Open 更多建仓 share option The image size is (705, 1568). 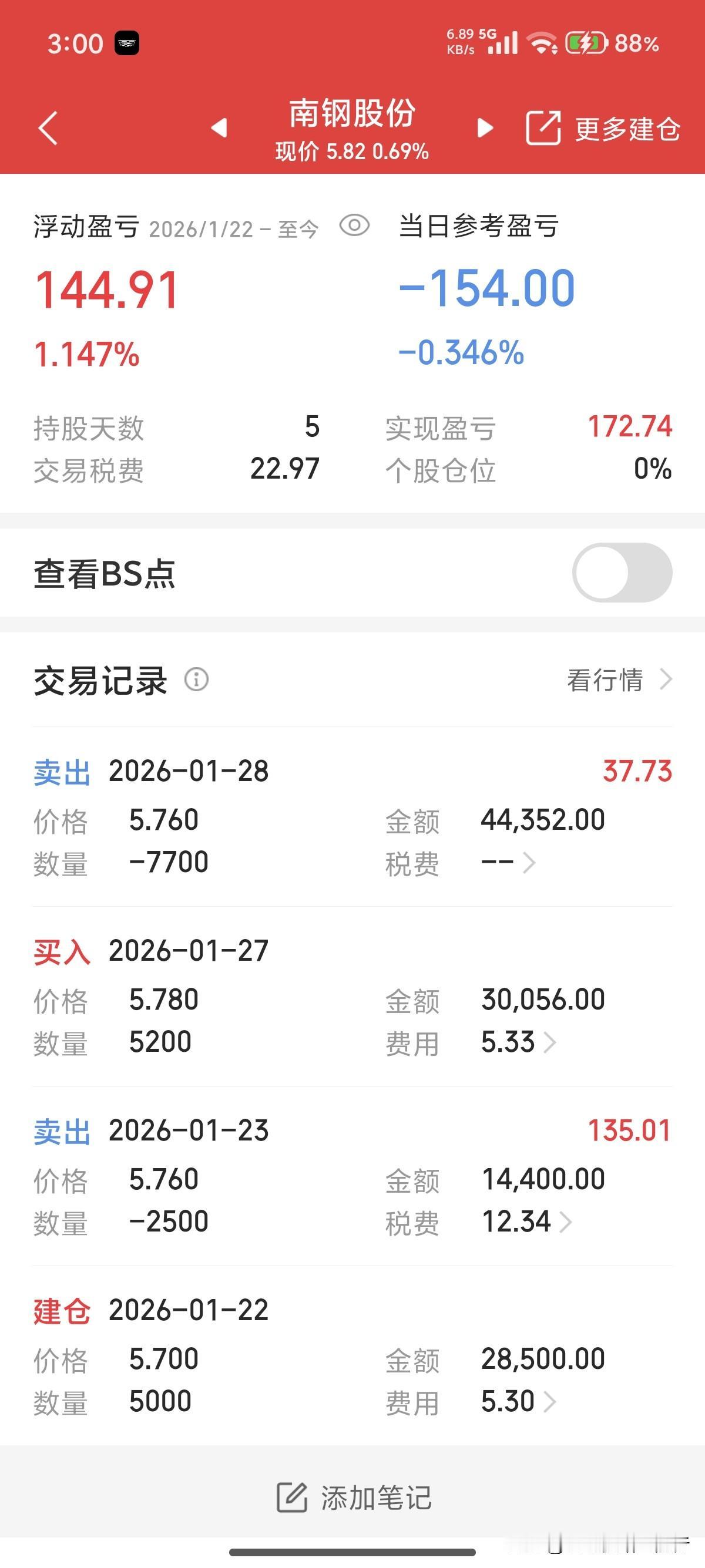[603, 129]
